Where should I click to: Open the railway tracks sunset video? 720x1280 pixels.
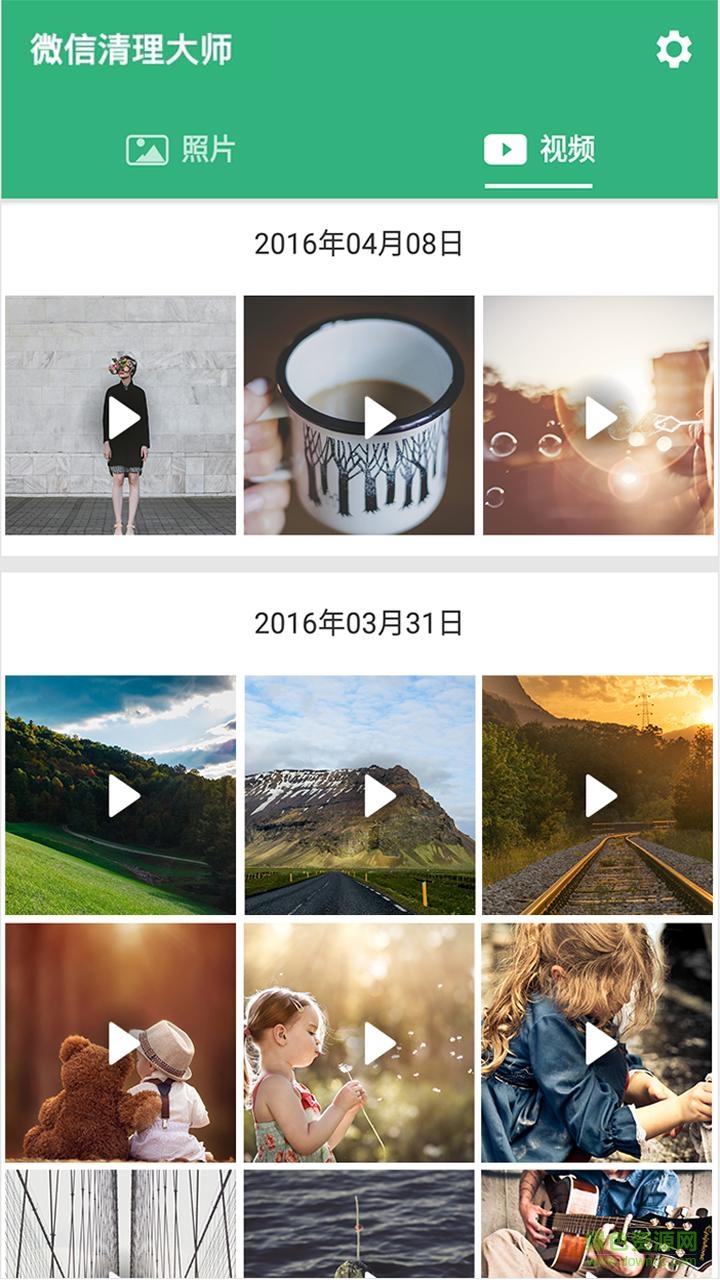(x=598, y=795)
